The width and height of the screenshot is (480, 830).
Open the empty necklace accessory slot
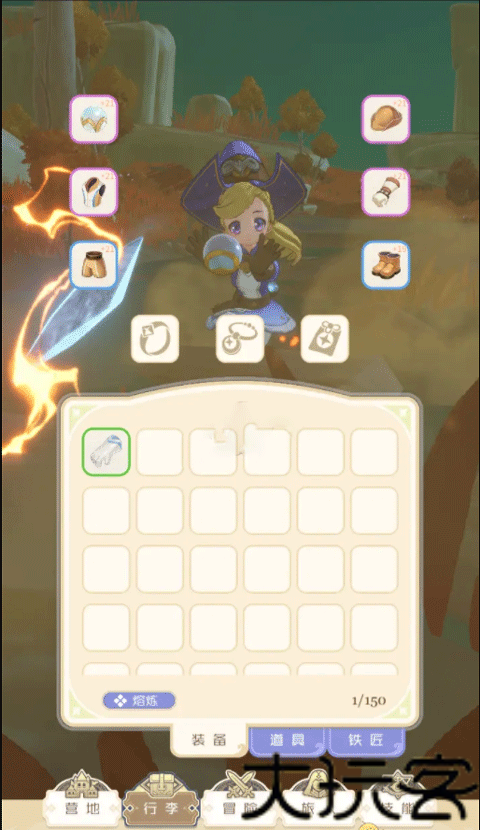coord(240,339)
